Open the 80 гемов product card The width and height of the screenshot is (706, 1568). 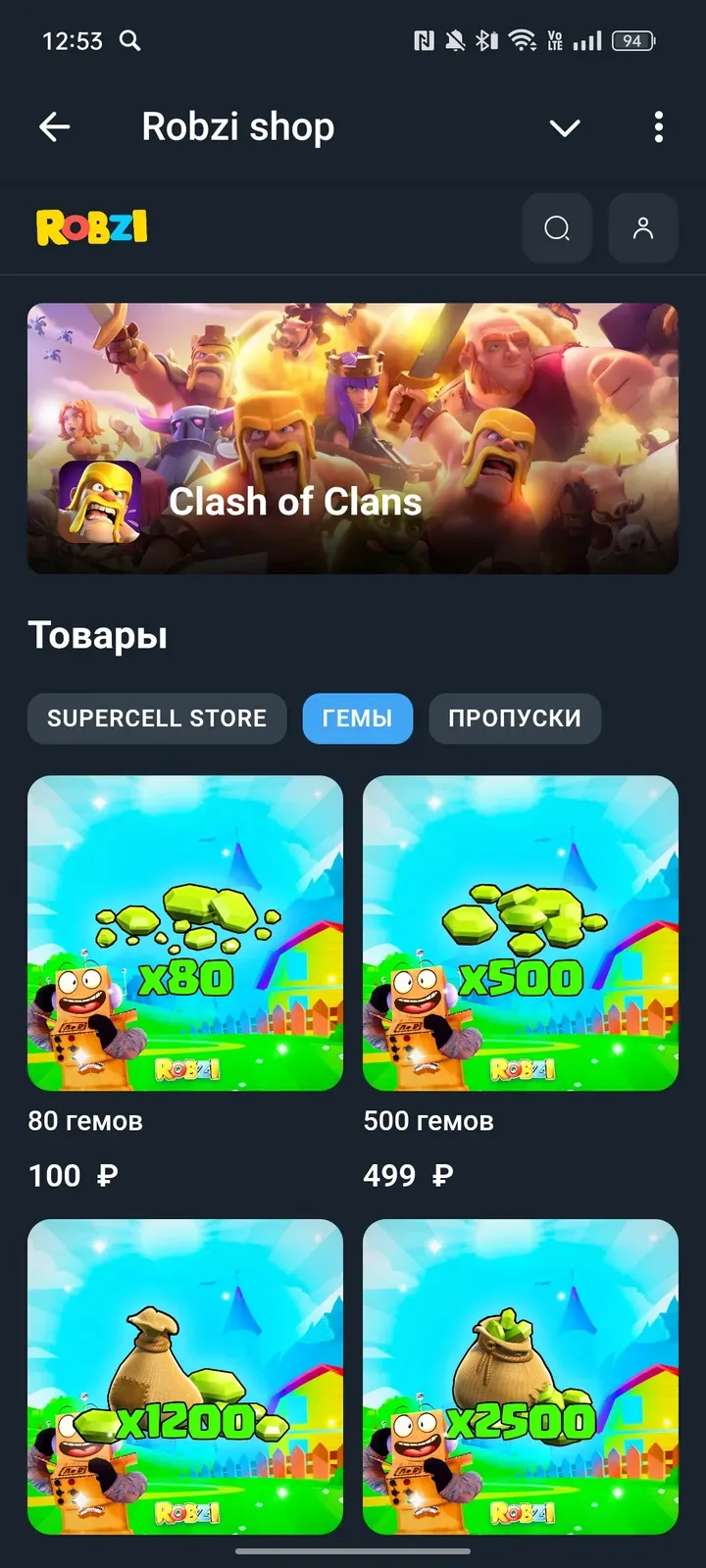tap(185, 933)
